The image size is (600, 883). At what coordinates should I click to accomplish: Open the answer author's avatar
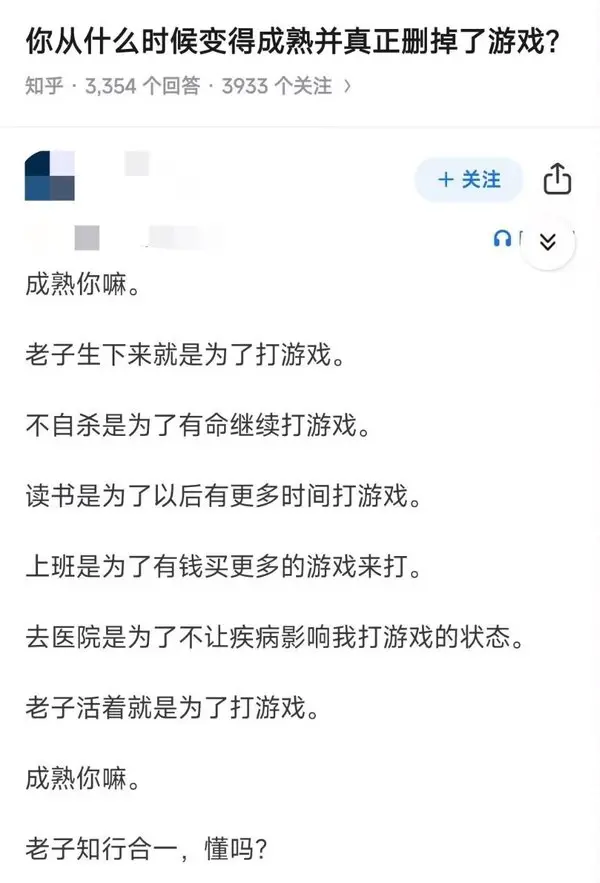50,176
